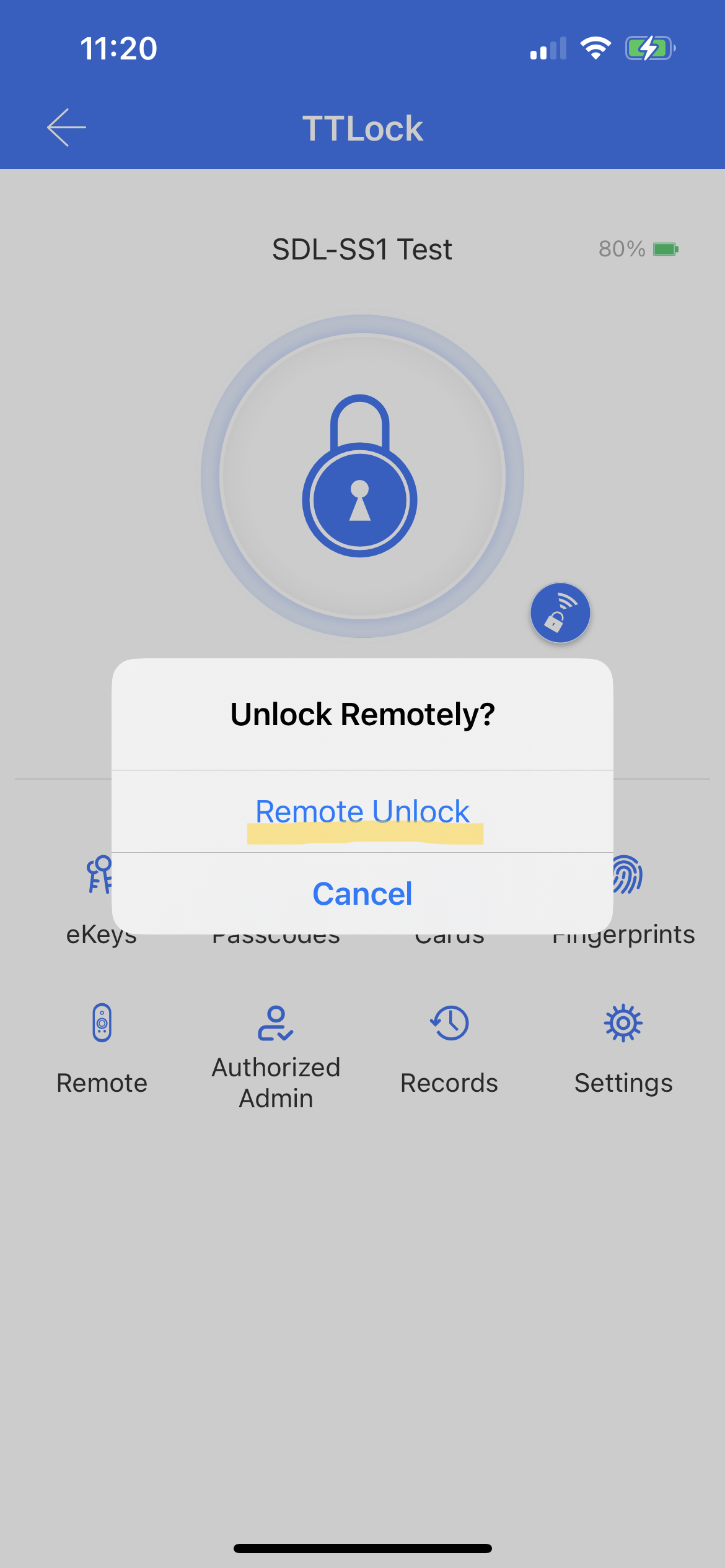Dismiss the dialog with Cancel
The image size is (725, 1568).
point(362,892)
